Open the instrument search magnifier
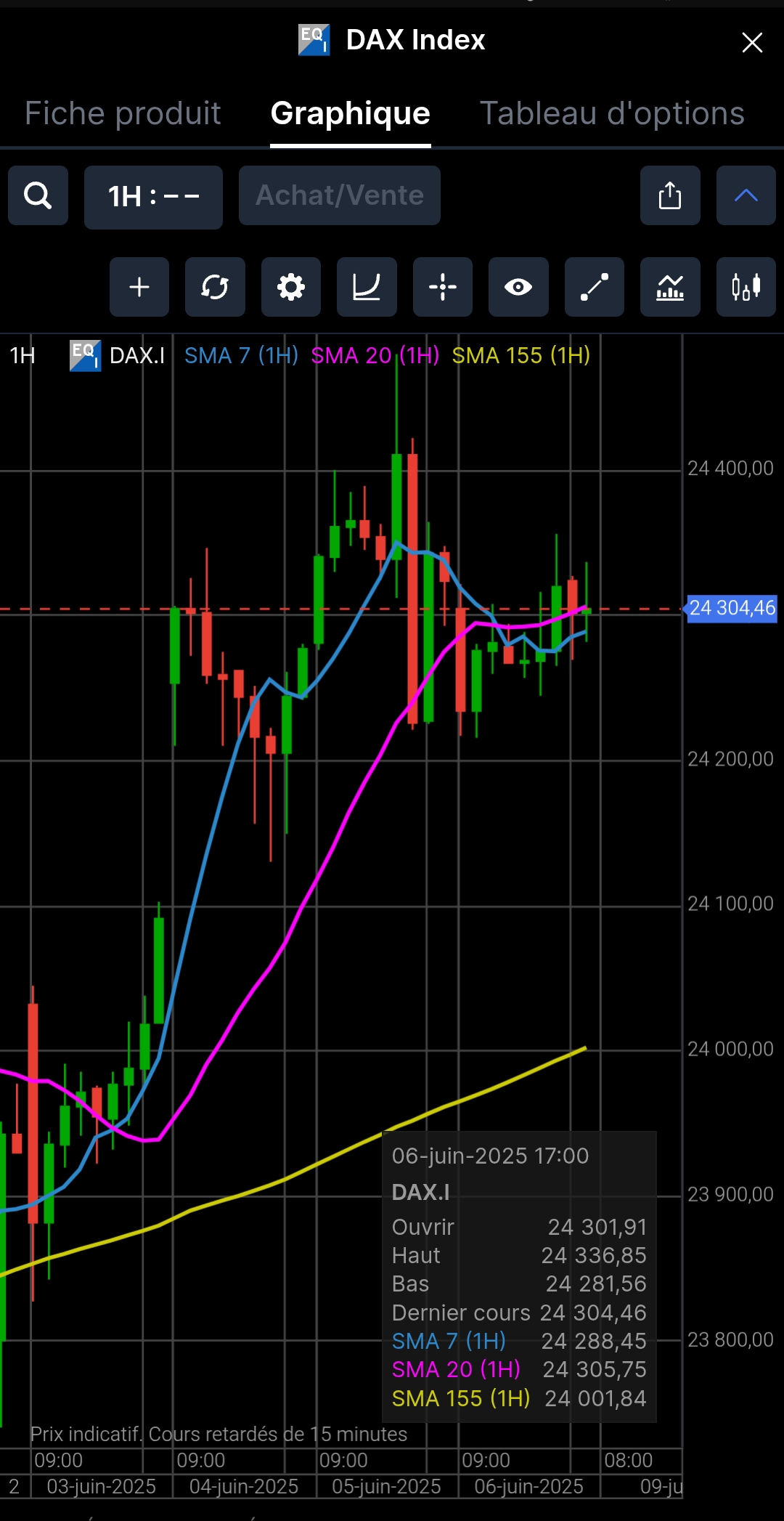784x1521 pixels. pyautogui.click(x=38, y=195)
